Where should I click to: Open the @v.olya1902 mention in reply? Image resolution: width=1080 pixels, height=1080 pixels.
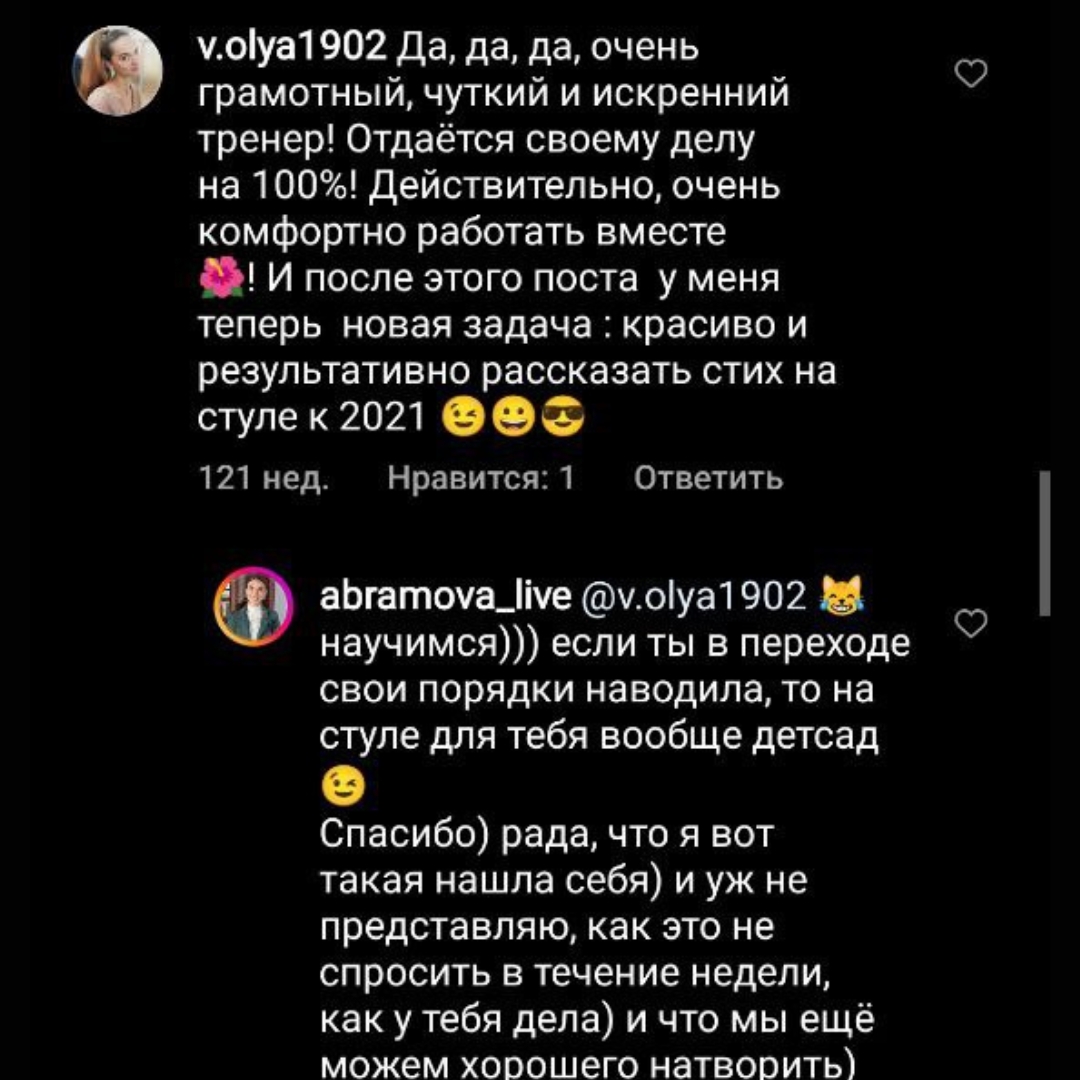coord(691,597)
